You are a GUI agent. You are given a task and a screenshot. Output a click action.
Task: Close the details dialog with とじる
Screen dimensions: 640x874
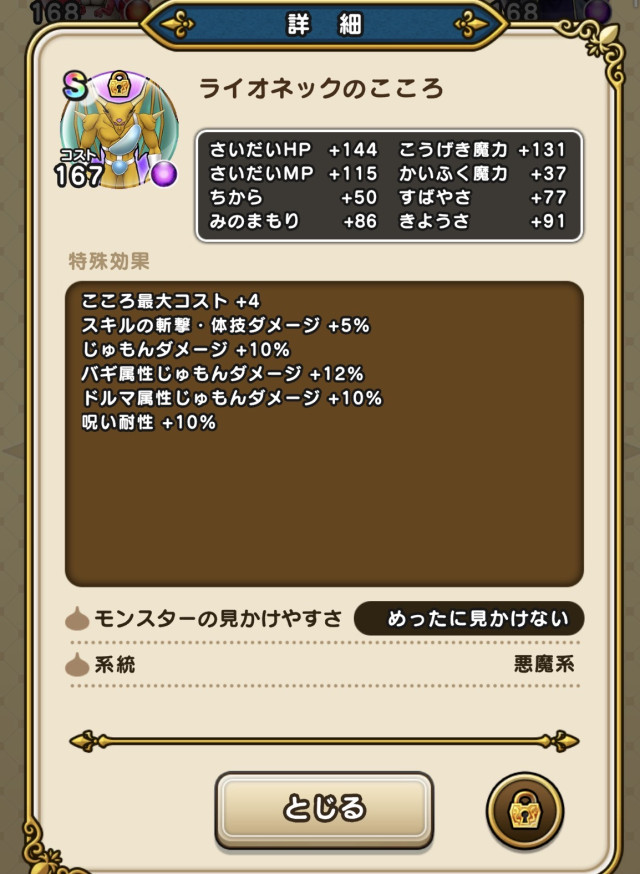pyautogui.click(x=324, y=808)
